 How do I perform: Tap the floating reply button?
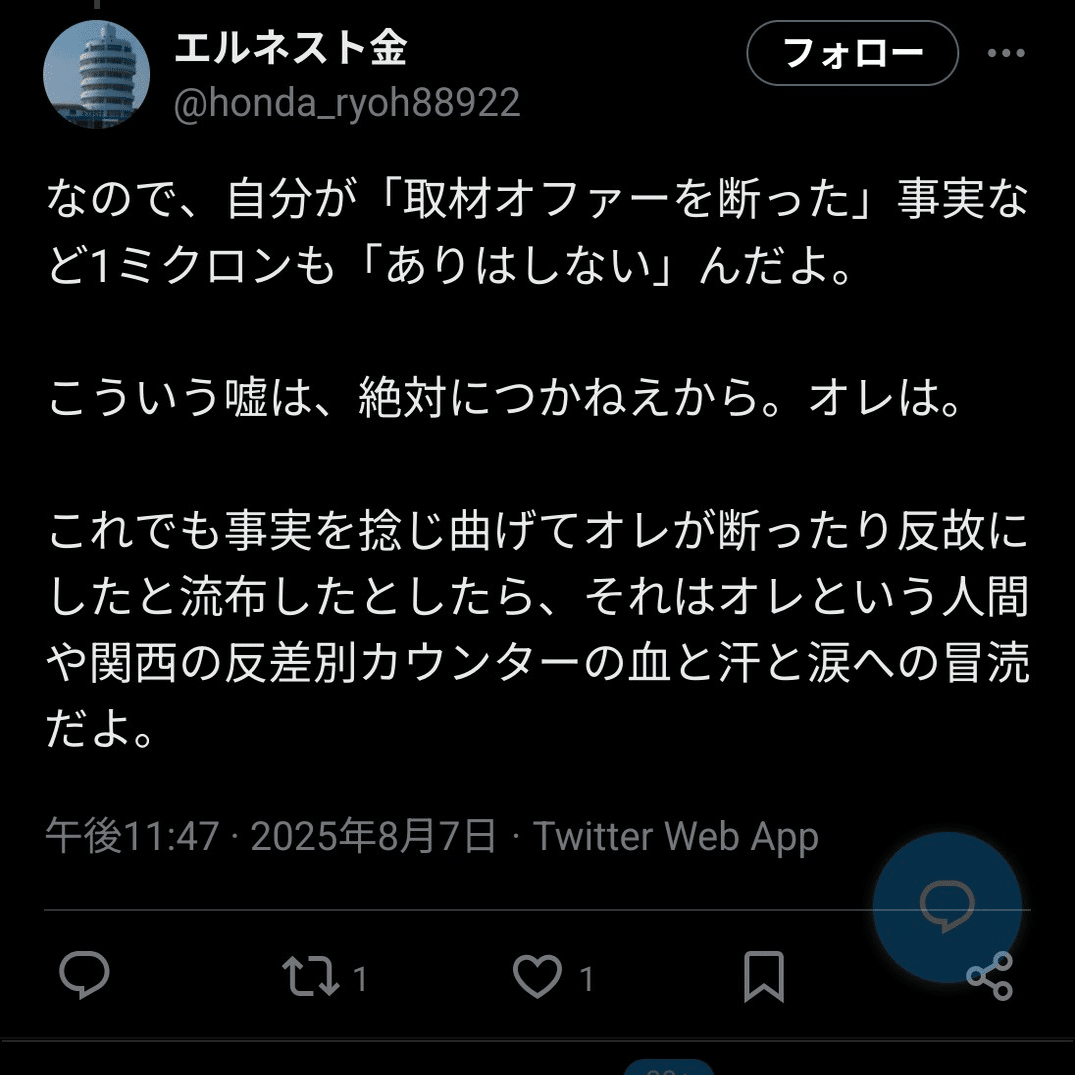coord(946,907)
